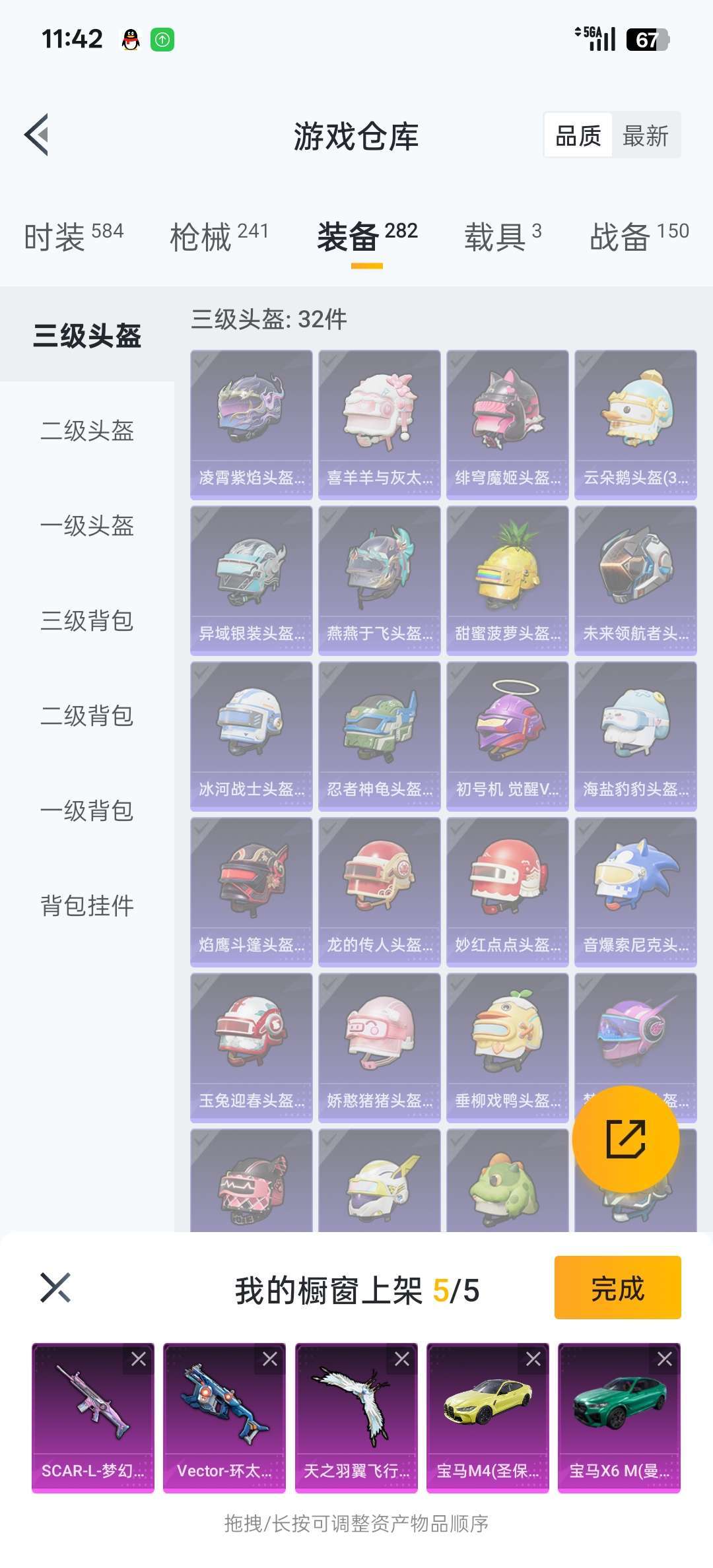Close the 我的橱窗上架 panel
This screenshot has width=713, height=1568.
55,1288
